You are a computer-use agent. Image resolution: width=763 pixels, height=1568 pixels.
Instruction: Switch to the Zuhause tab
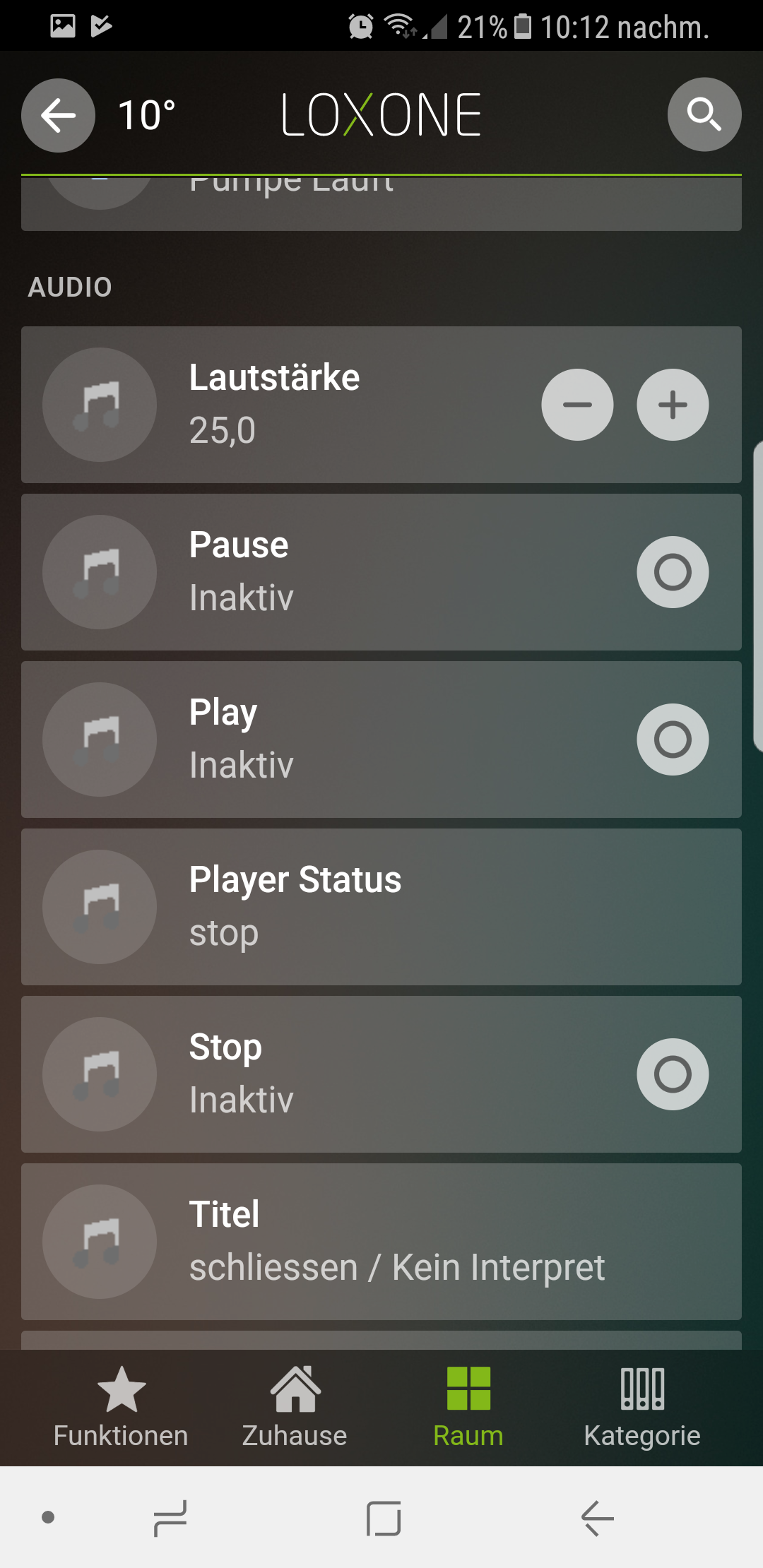[295, 1407]
